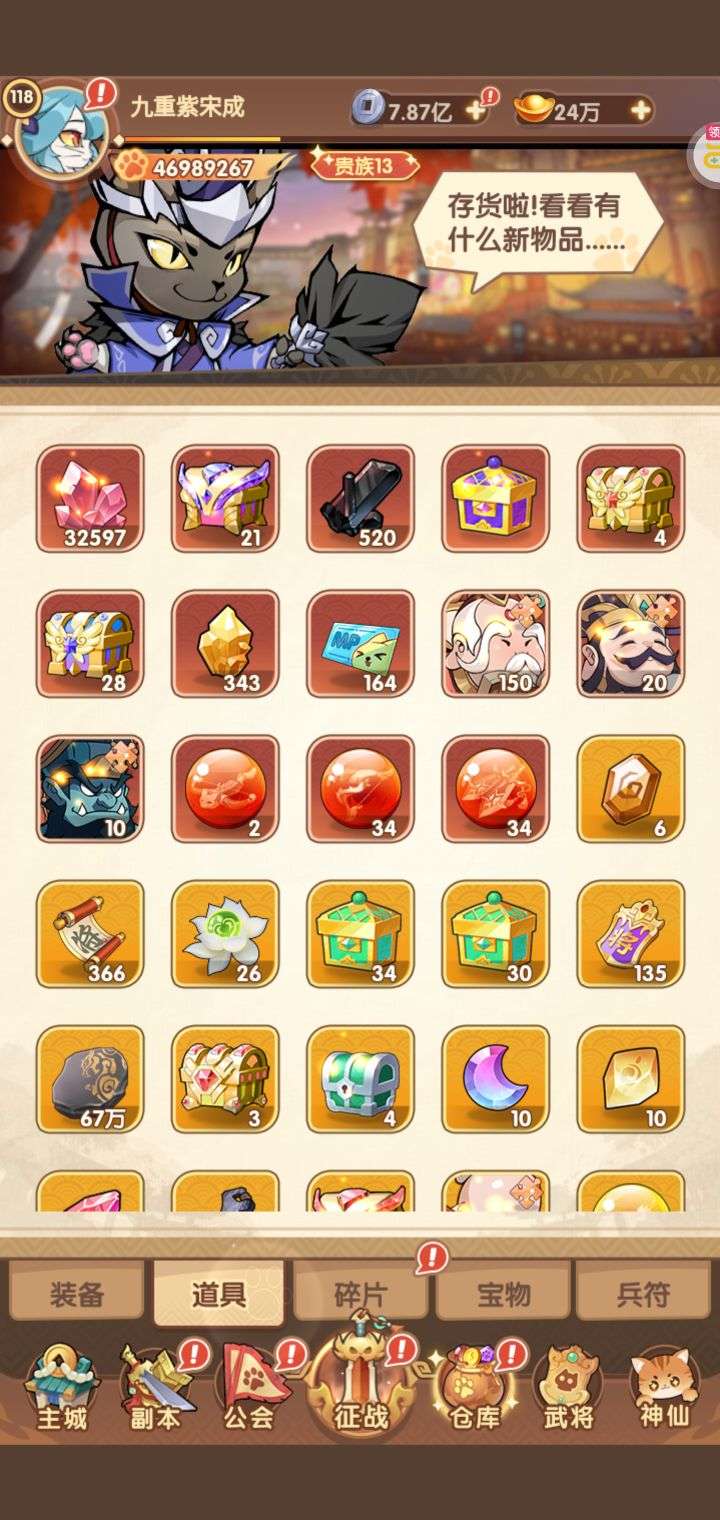Switch to the 宝物 tab

503,1294
